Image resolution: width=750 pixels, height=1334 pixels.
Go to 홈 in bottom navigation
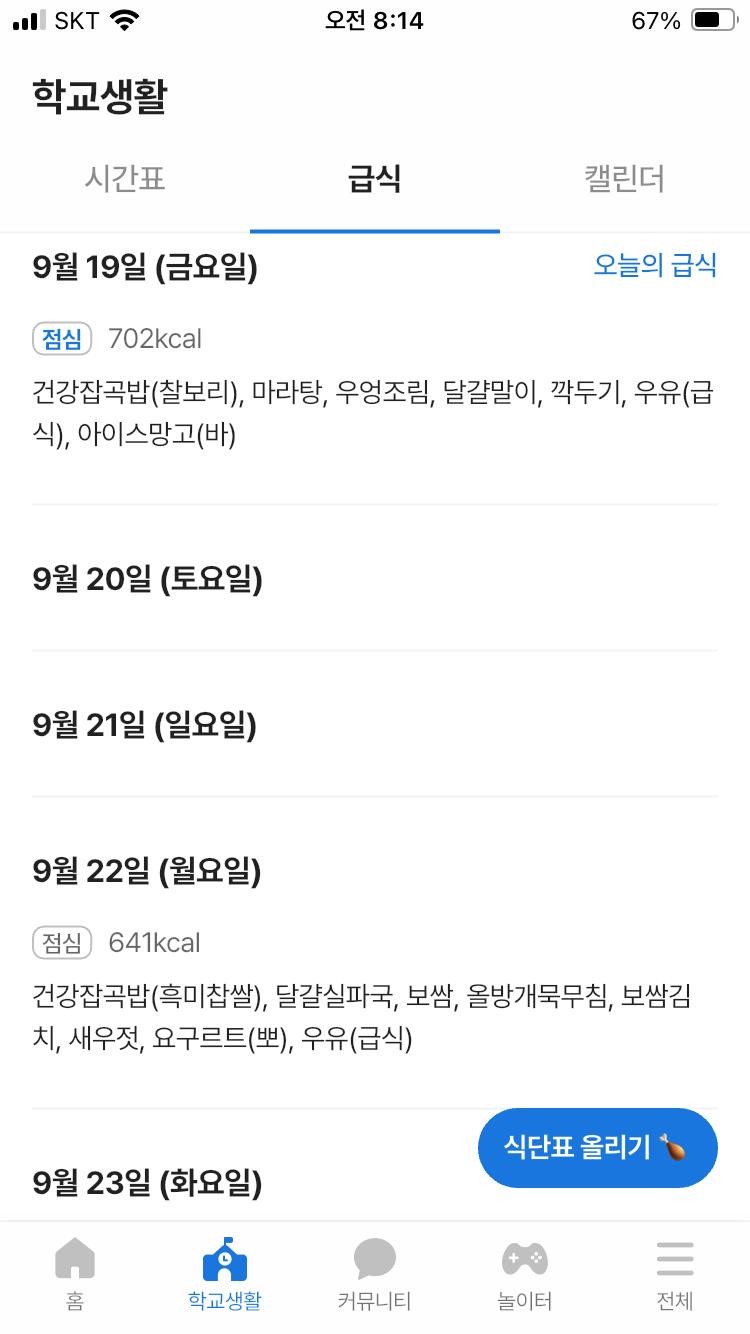75,1274
